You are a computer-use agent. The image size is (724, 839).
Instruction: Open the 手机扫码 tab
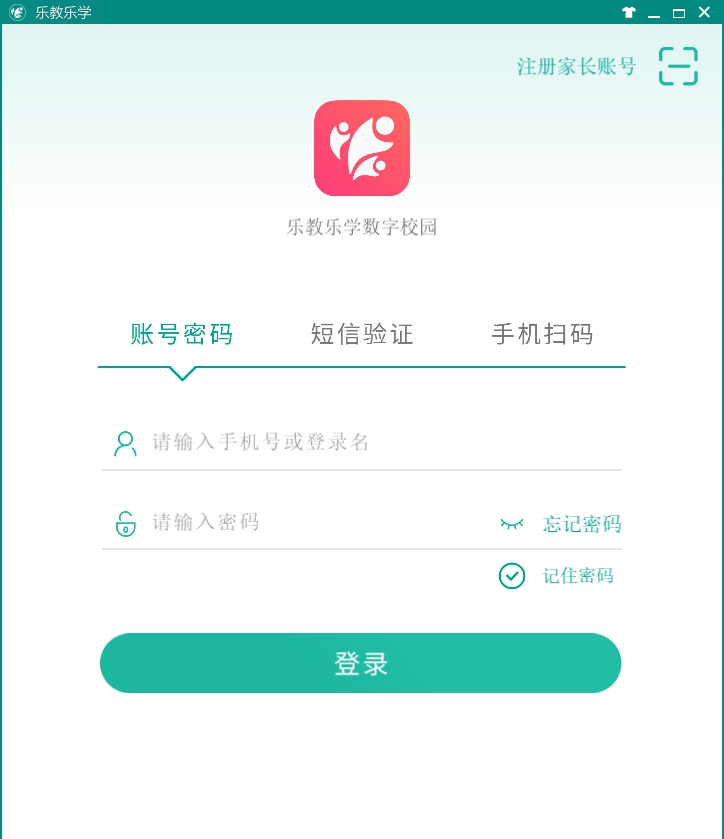tap(543, 335)
